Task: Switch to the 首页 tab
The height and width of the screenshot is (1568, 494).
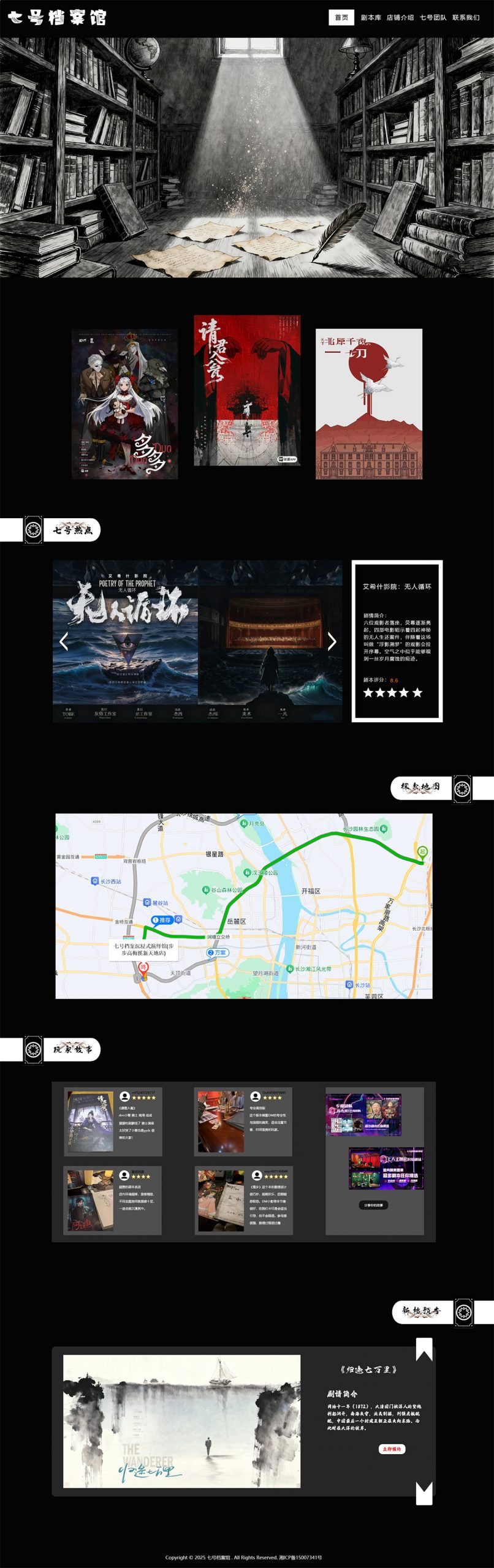Action: (341, 17)
